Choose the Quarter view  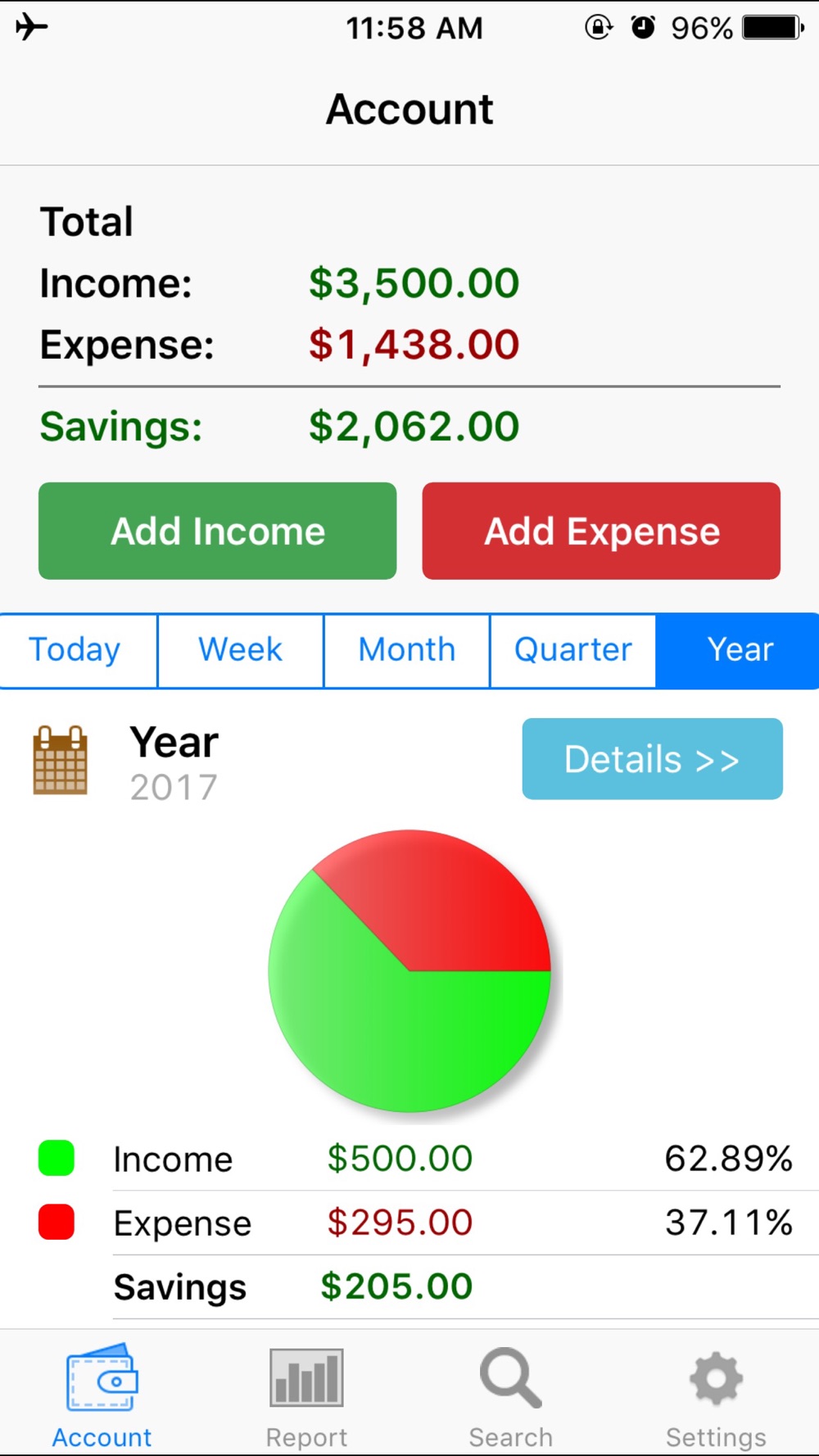[x=573, y=650]
